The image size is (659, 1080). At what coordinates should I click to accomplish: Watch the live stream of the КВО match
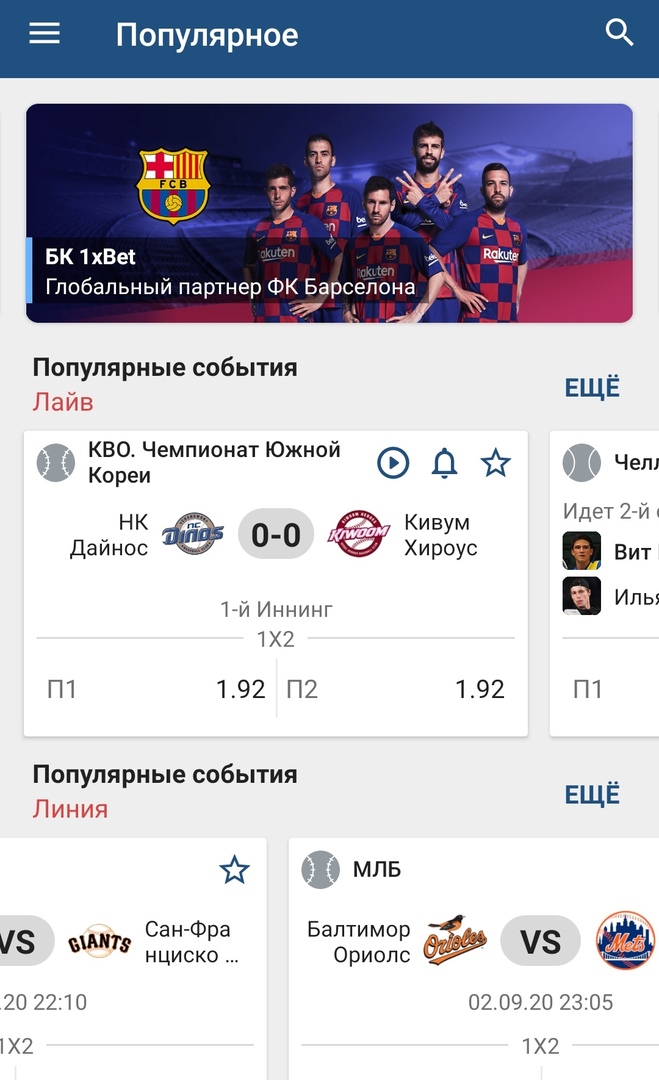point(393,463)
